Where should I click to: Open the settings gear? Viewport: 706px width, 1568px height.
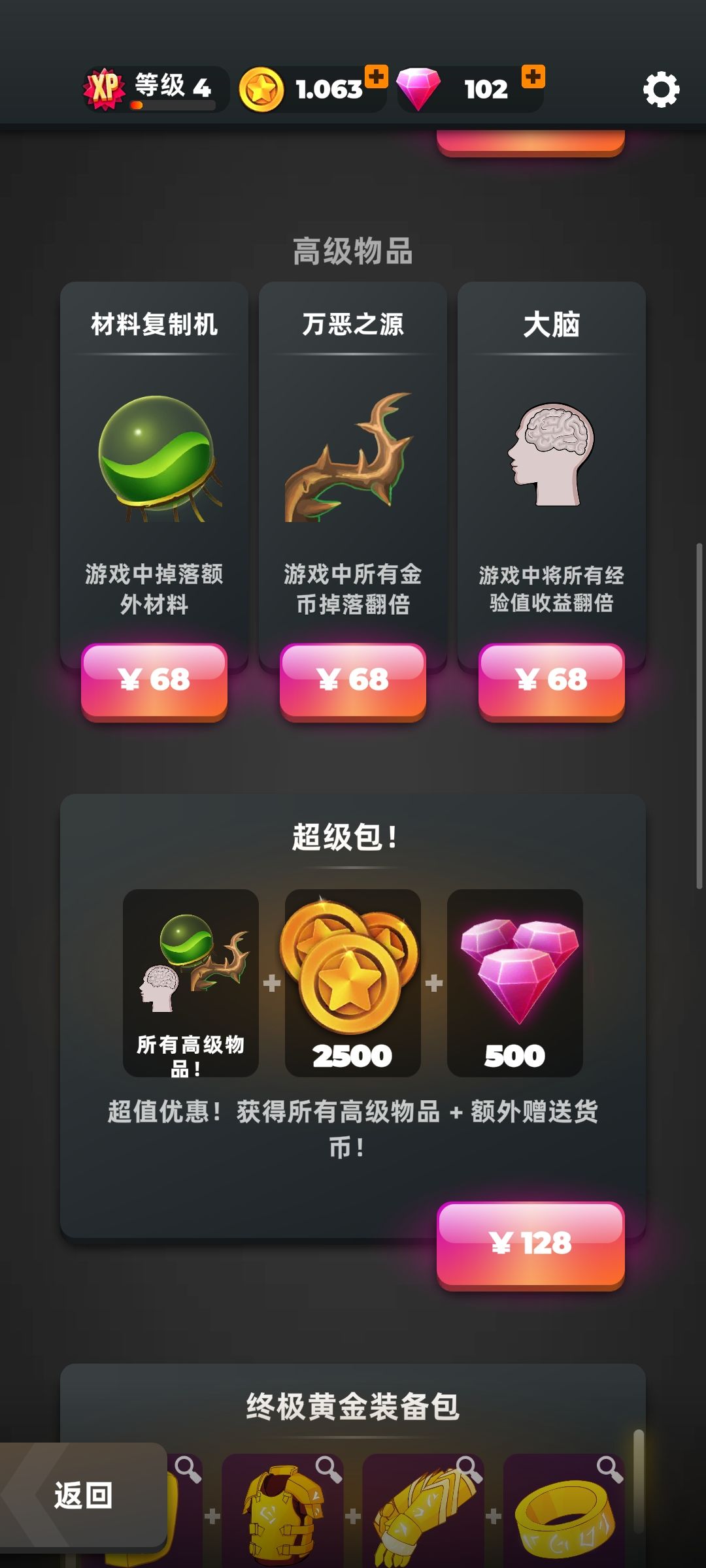(x=661, y=89)
